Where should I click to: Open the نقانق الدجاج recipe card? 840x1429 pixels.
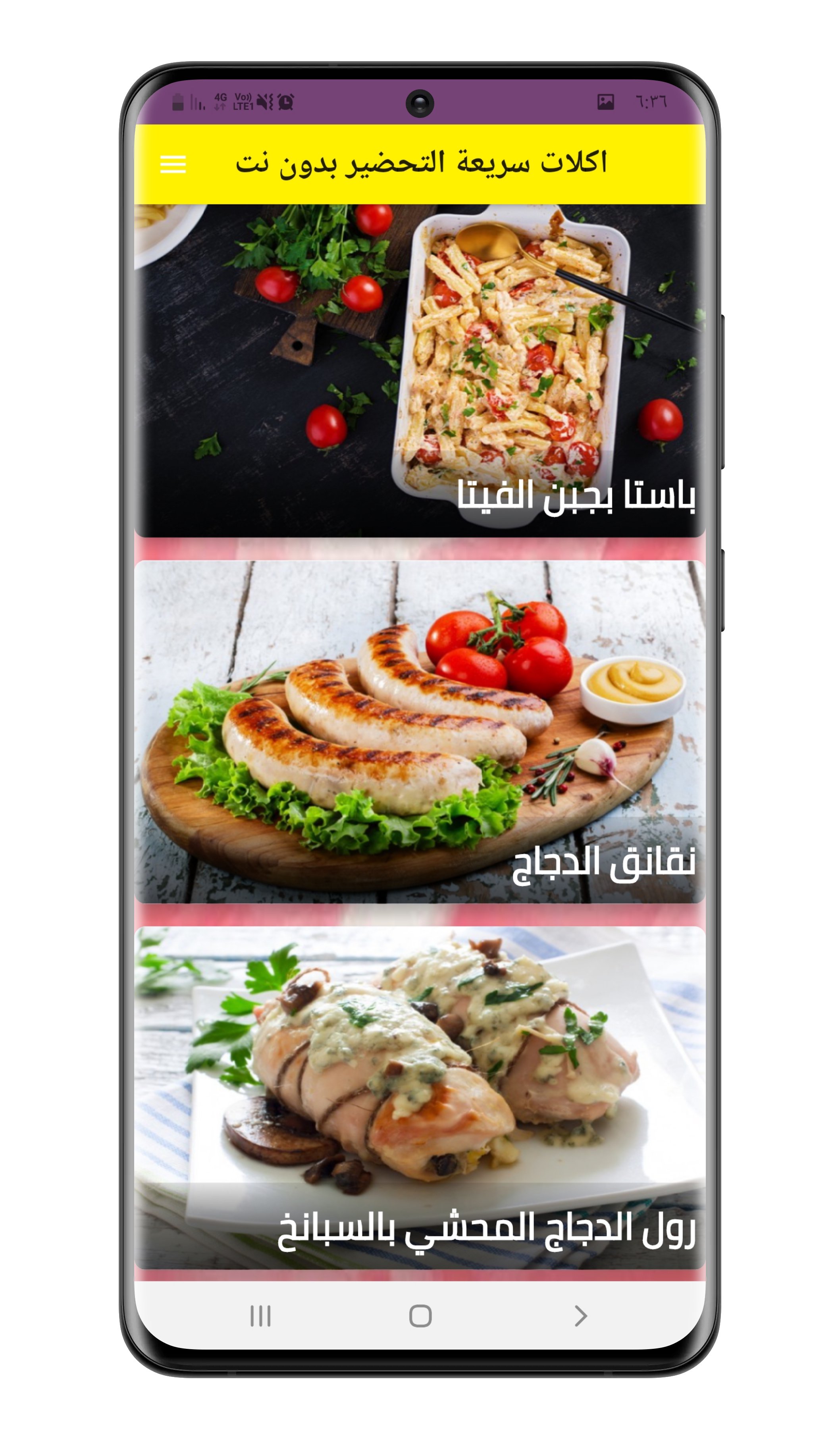tap(420, 732)
